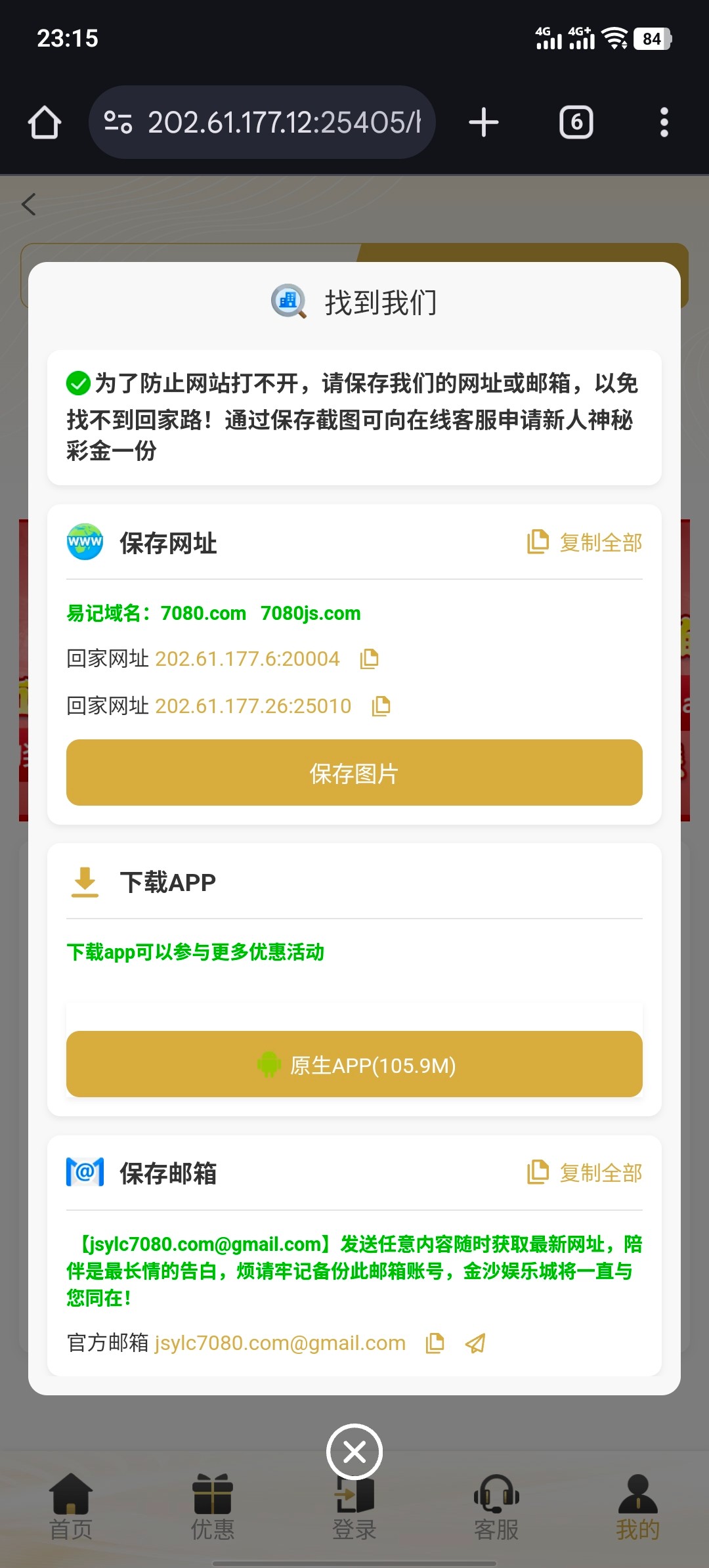Download 原生APP(105.9M)

354,1064
